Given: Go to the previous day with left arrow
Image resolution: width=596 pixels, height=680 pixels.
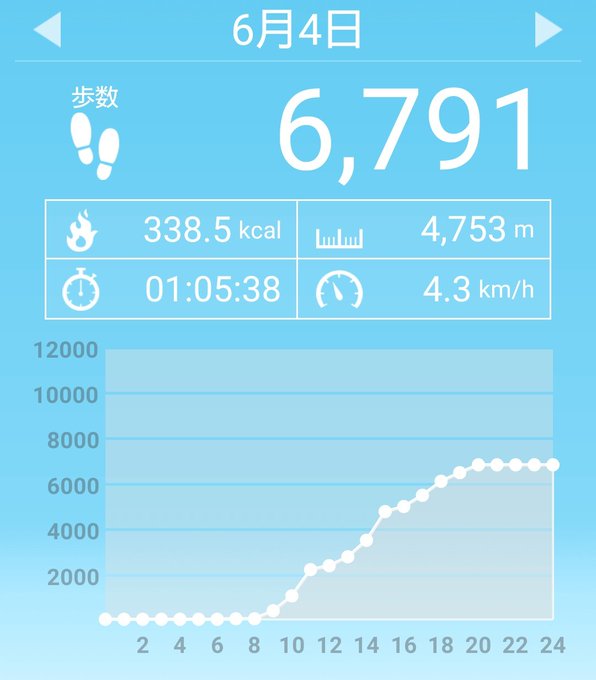Looking at the screenshot, I should pos(47,29).
